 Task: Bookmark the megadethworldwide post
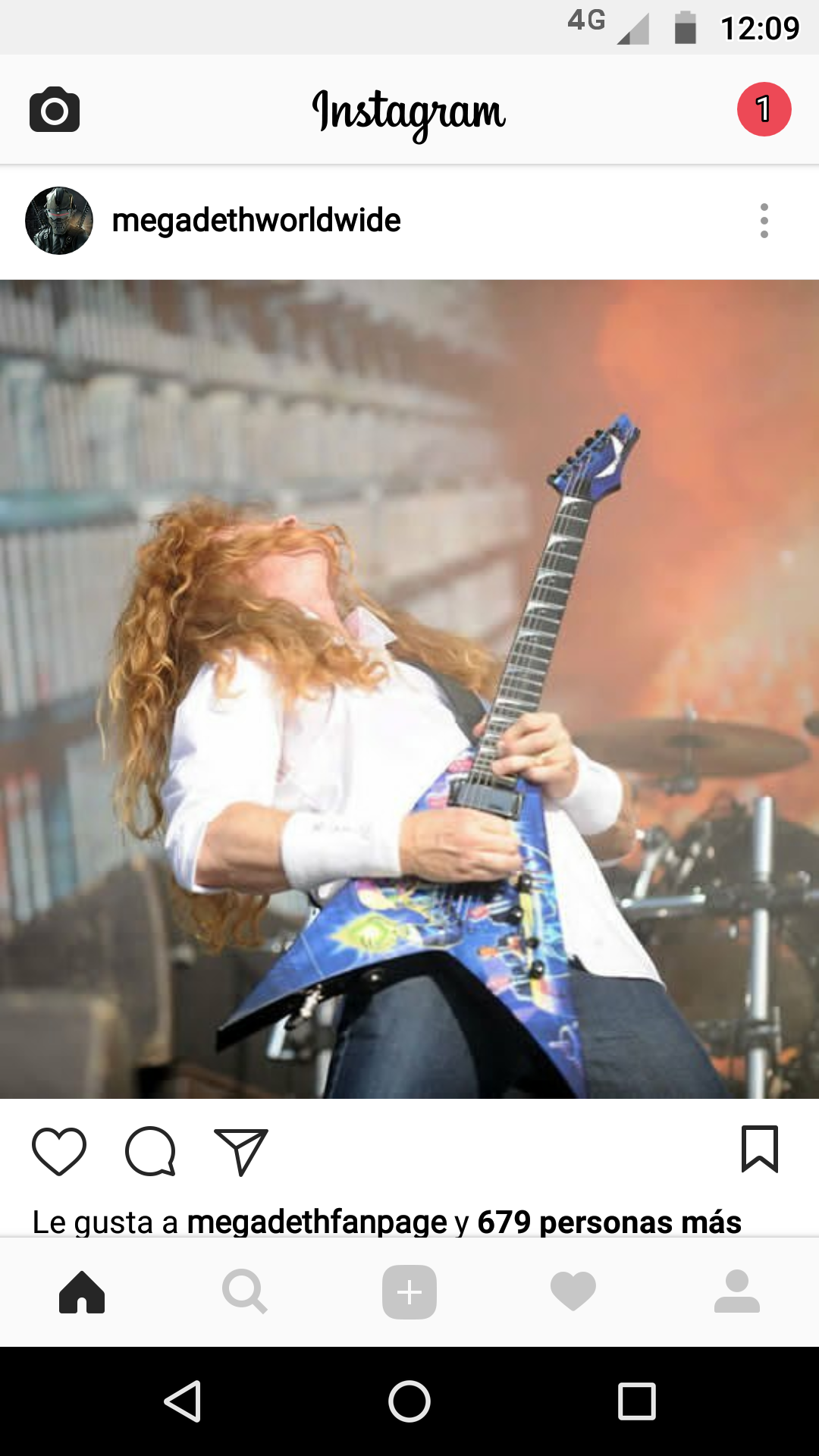pos(760,1150)
